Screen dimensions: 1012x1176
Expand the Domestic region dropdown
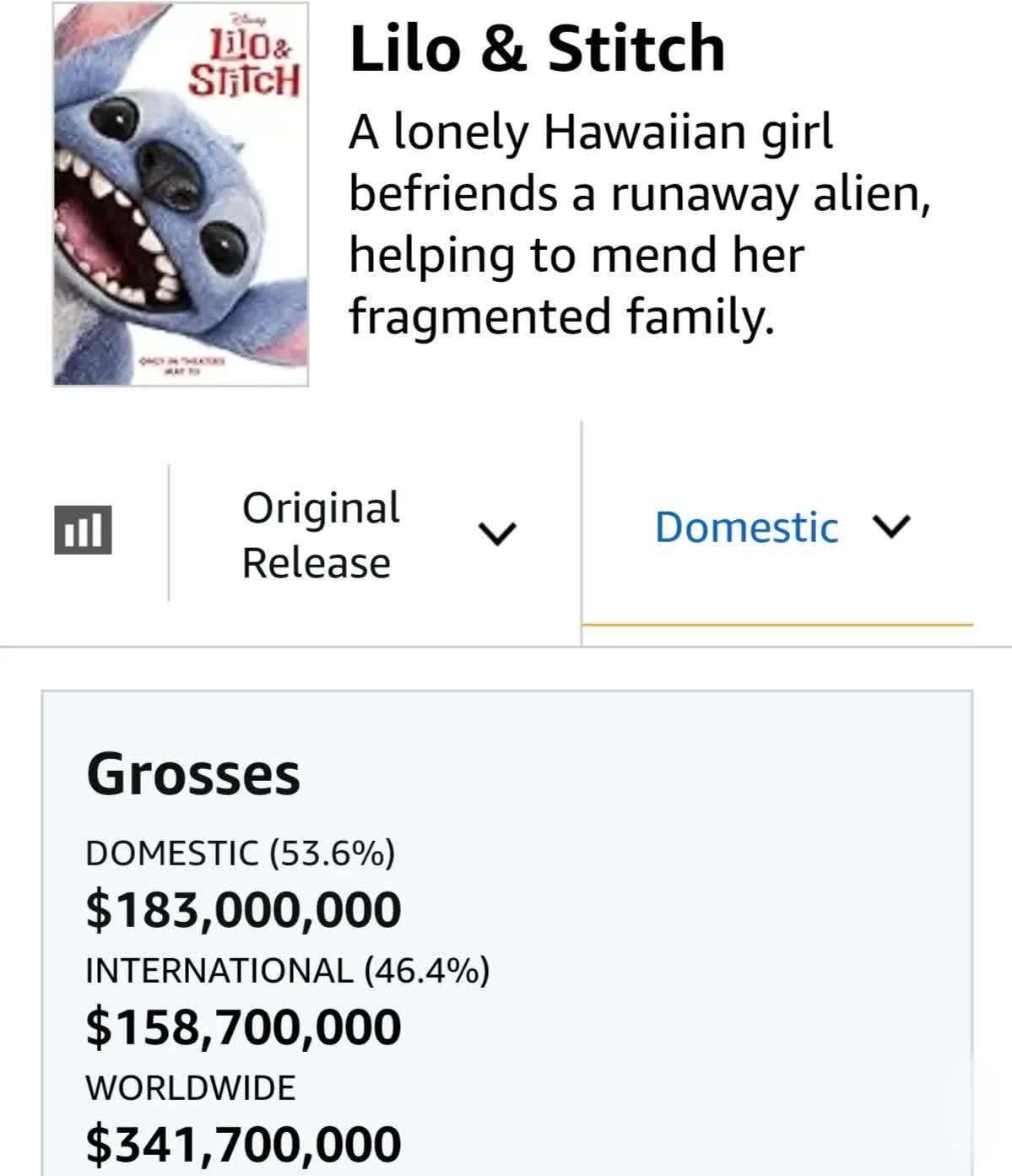coord(781,528)
